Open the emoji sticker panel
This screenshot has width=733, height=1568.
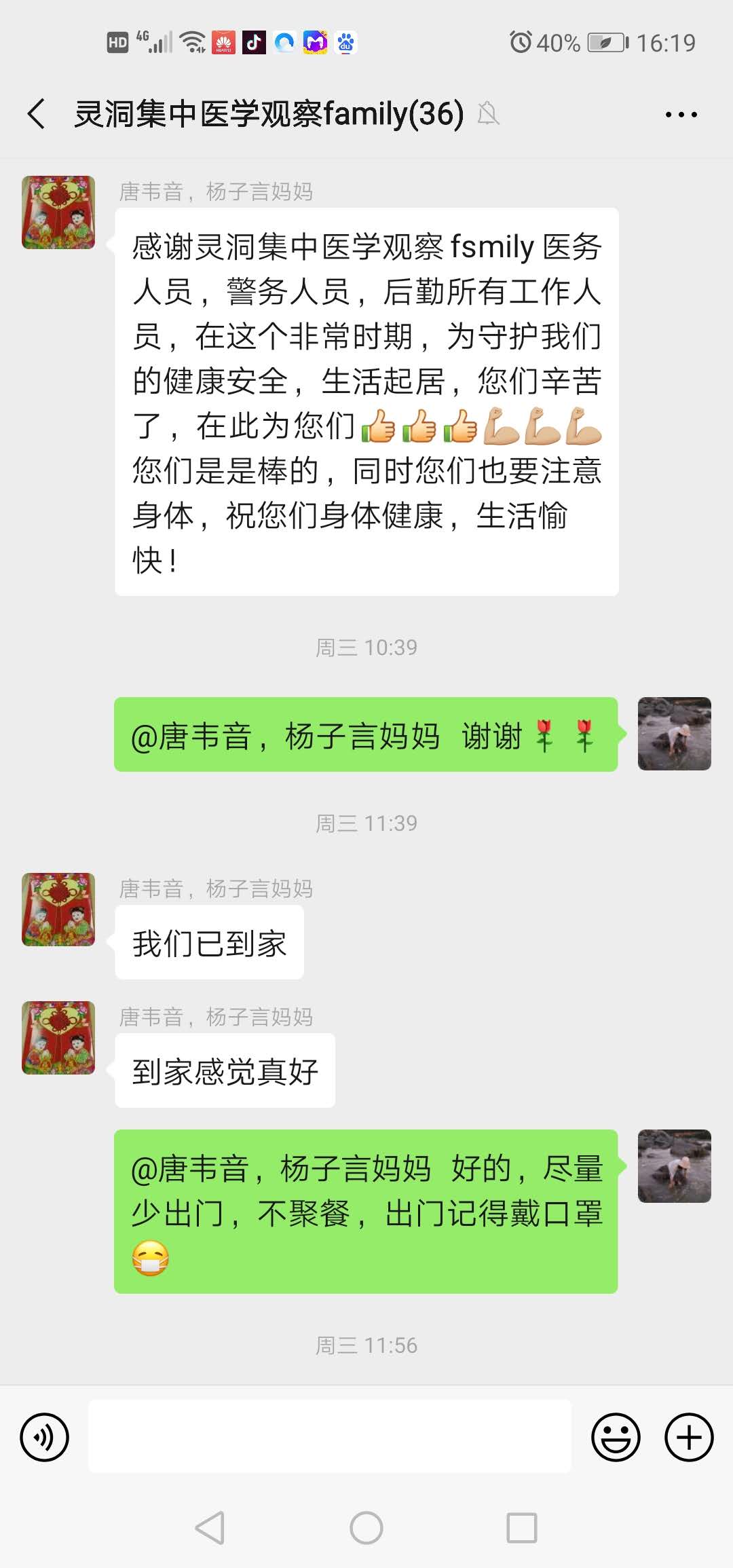tap(616, 1437)
